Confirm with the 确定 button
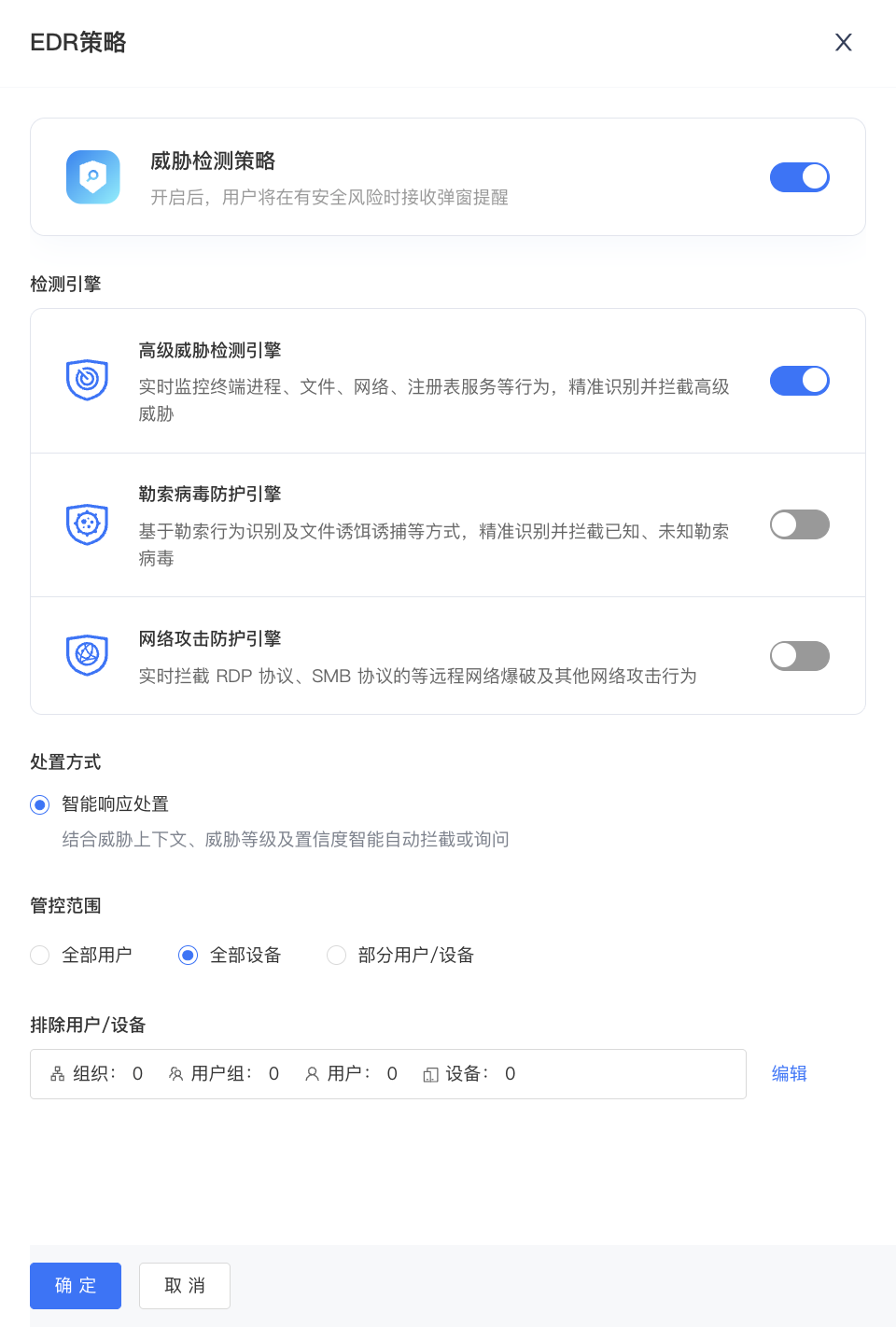Screen dimensions: 896x1327 pyautogui.click(x=76, y=1285)
